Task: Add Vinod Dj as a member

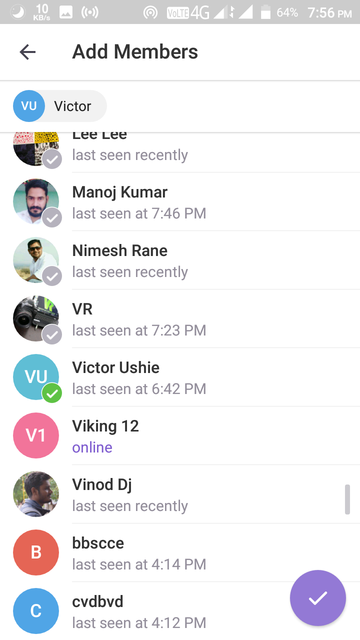Action: click(x=180, y=494)
